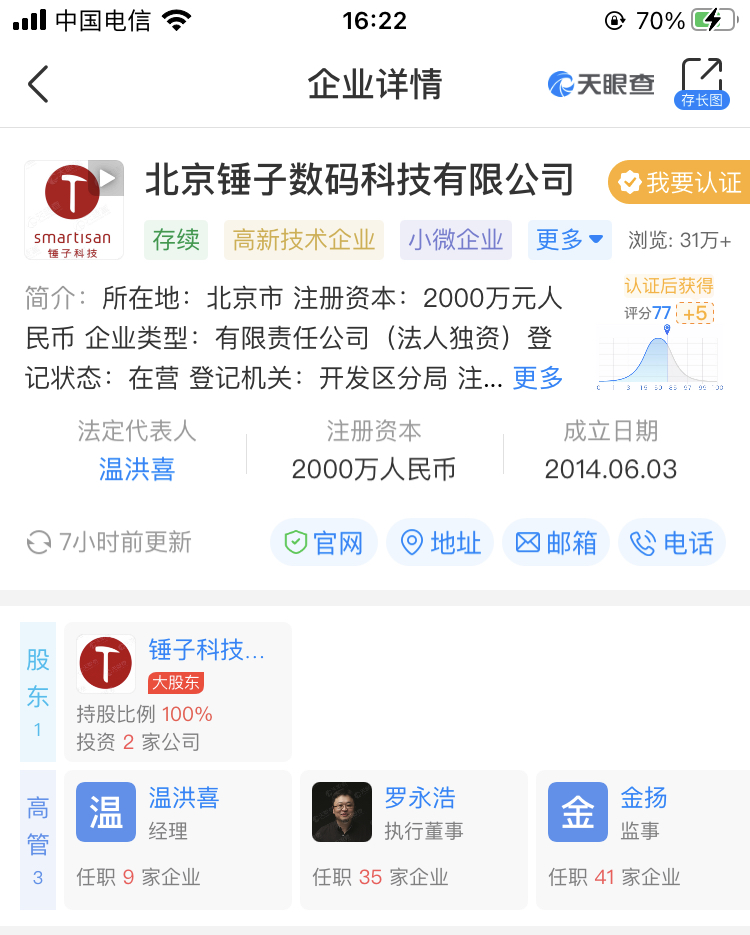Image resolution: width=750 pixels, height=935 pixels.
Task: Open shareholder card 锤子科技
Action: click(x=178, y=692)
